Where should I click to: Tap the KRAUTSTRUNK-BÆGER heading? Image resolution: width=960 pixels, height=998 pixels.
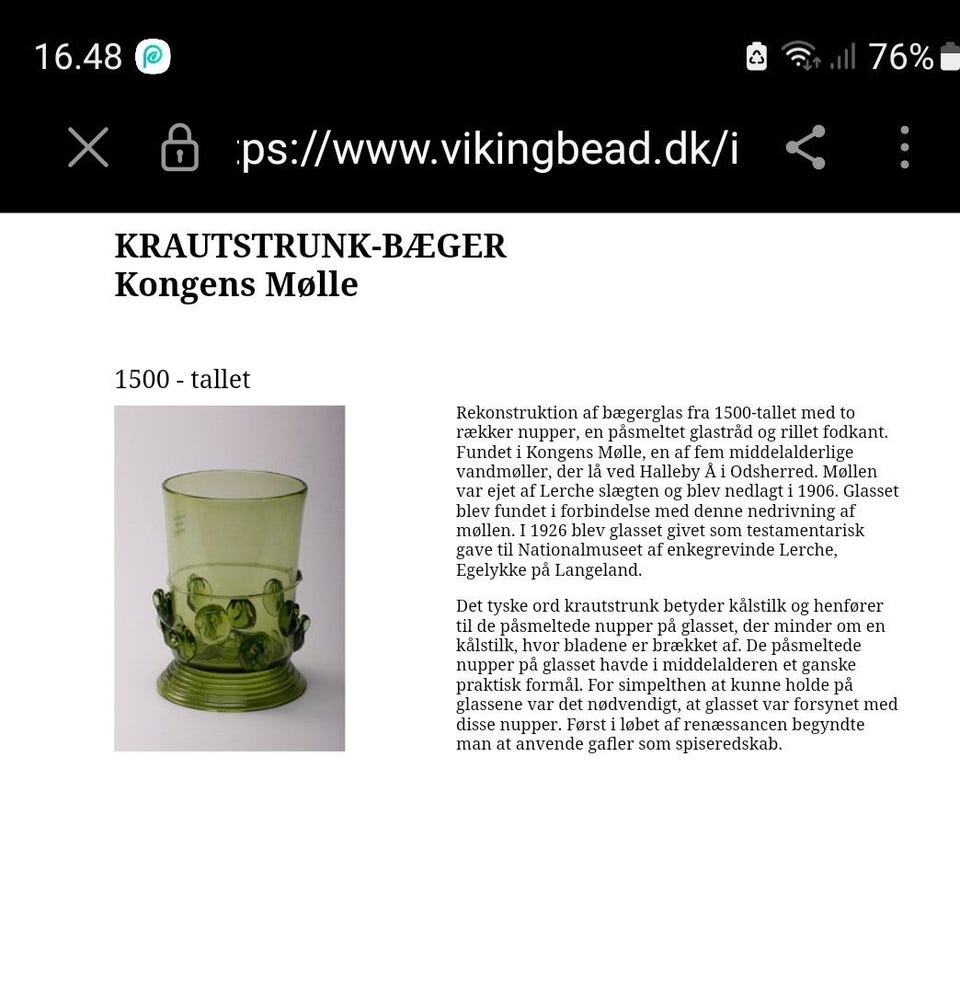pyautogui.click(x=311, y=245)
